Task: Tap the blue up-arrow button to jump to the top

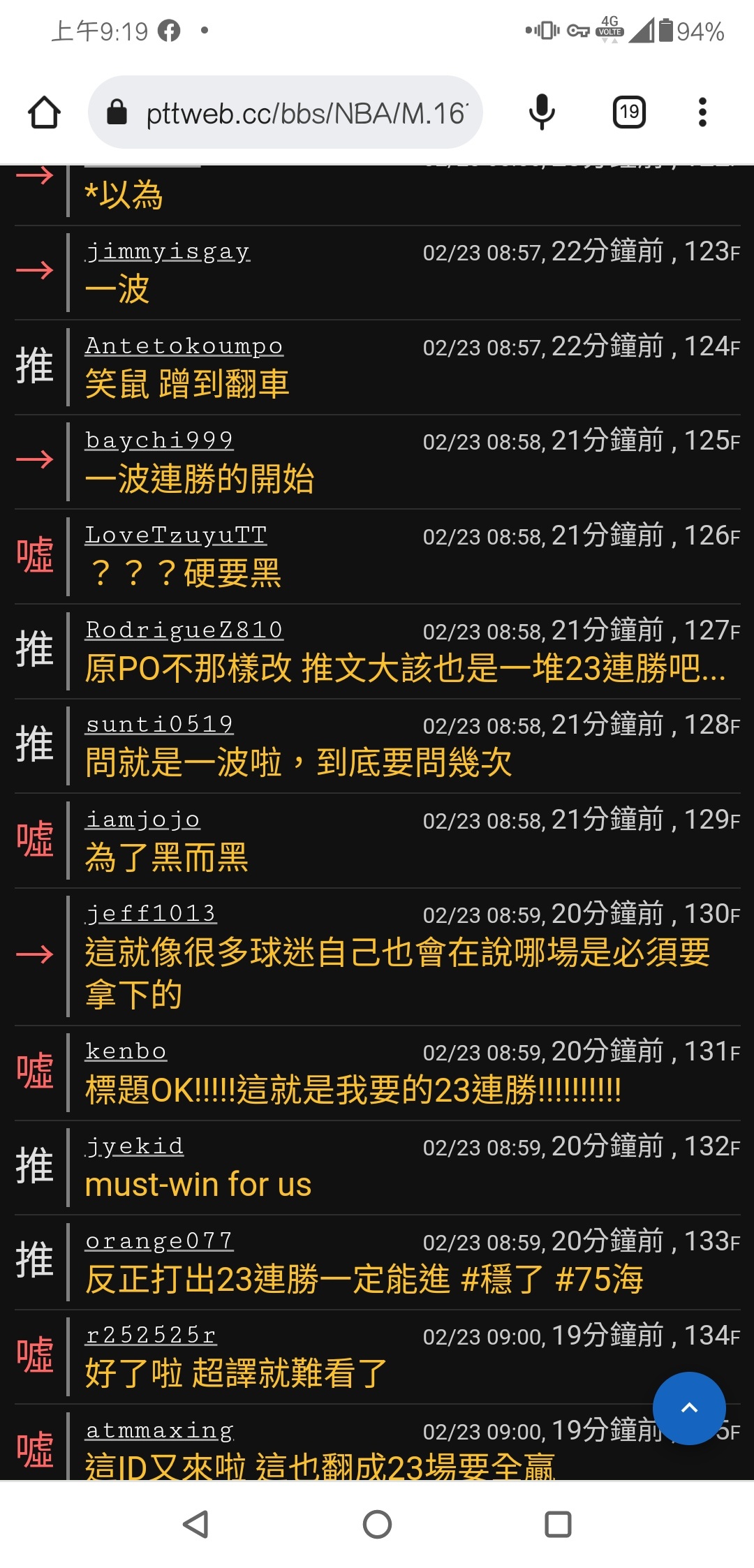Action: [x=689, y=1408]
